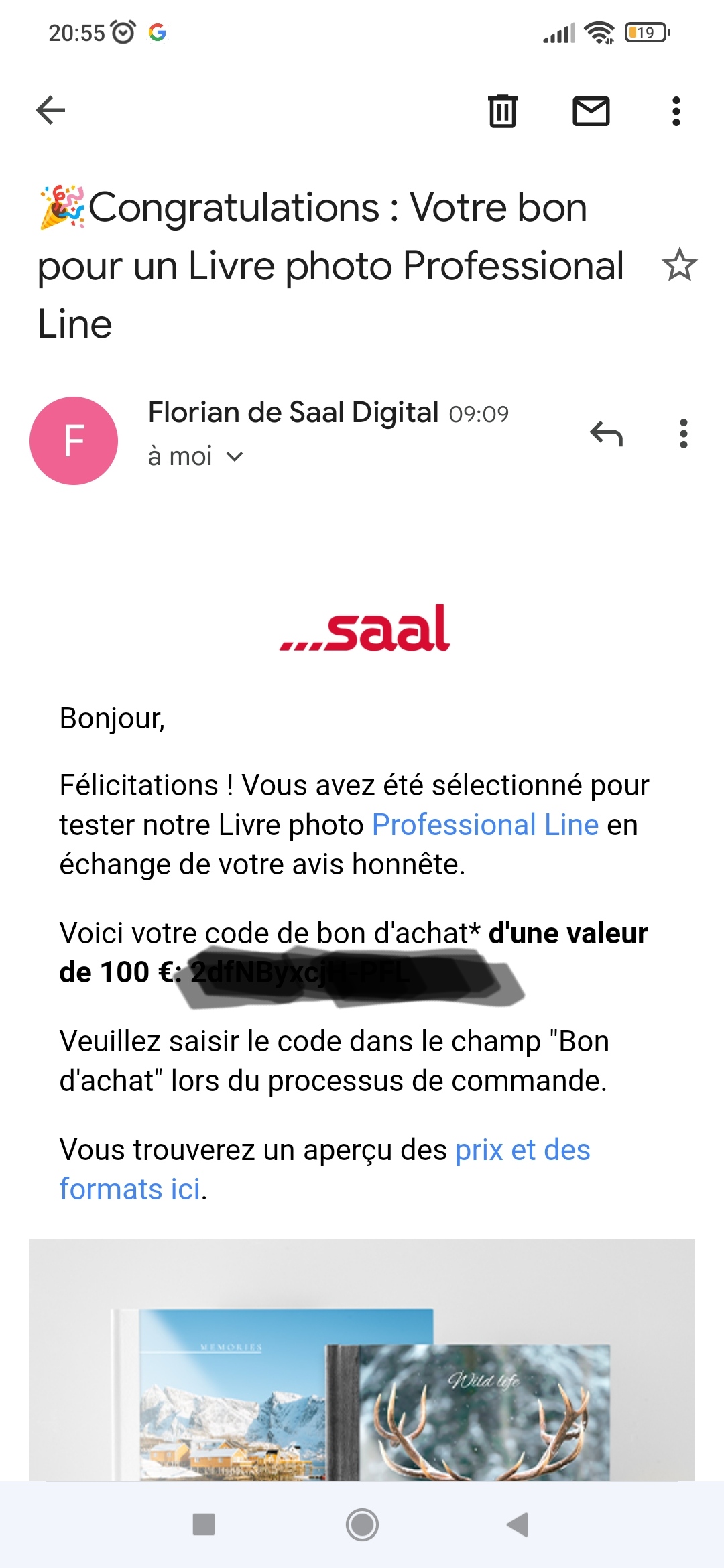
Task: Star this Saal Digital email
Action: click(679, 265)
